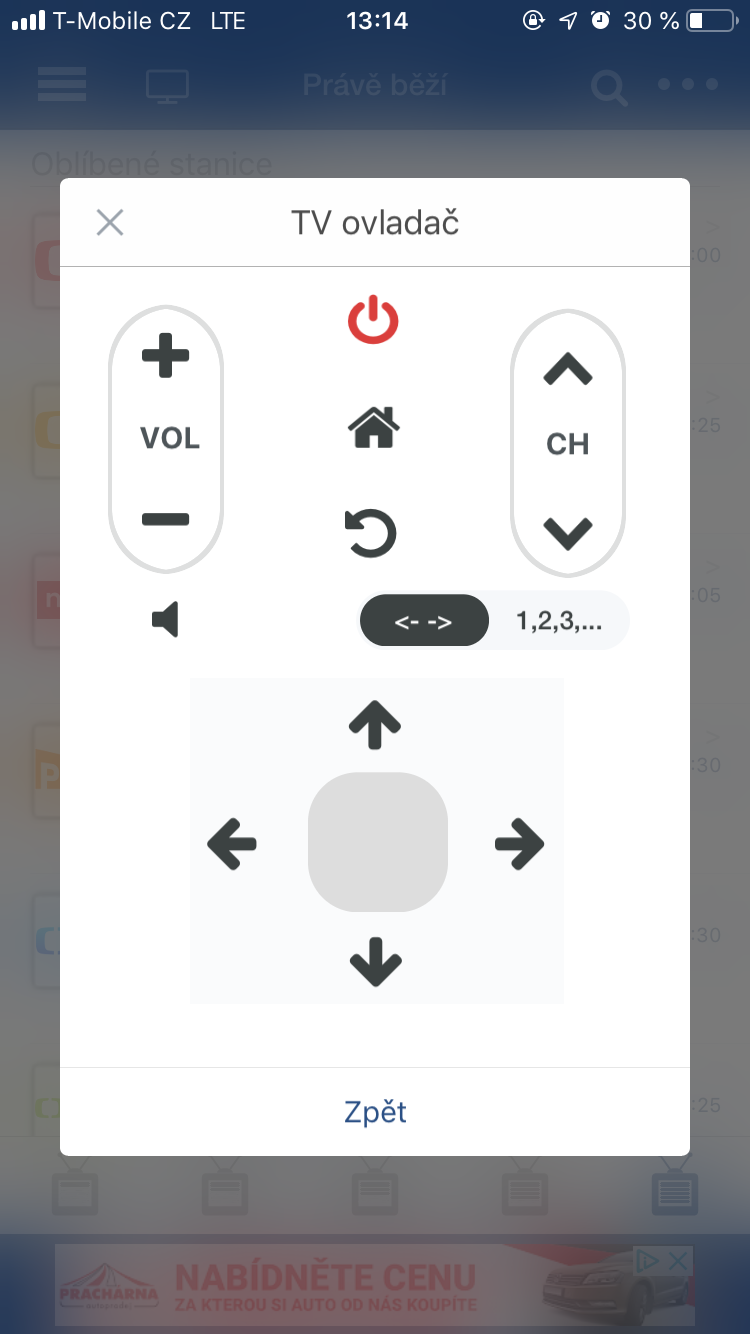Move left with the left arrow

tap(232, 843)
